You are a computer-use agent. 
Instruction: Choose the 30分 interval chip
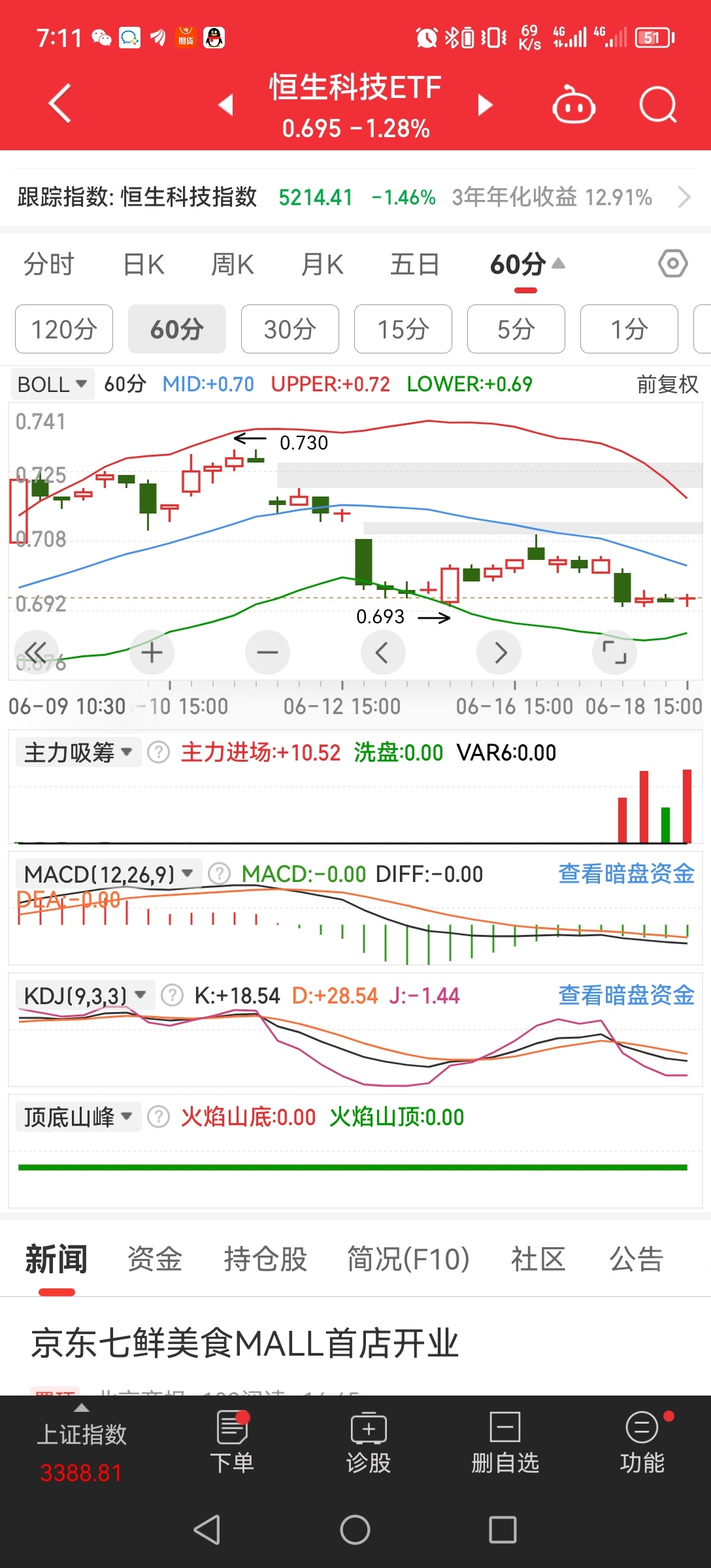point(290,329)
